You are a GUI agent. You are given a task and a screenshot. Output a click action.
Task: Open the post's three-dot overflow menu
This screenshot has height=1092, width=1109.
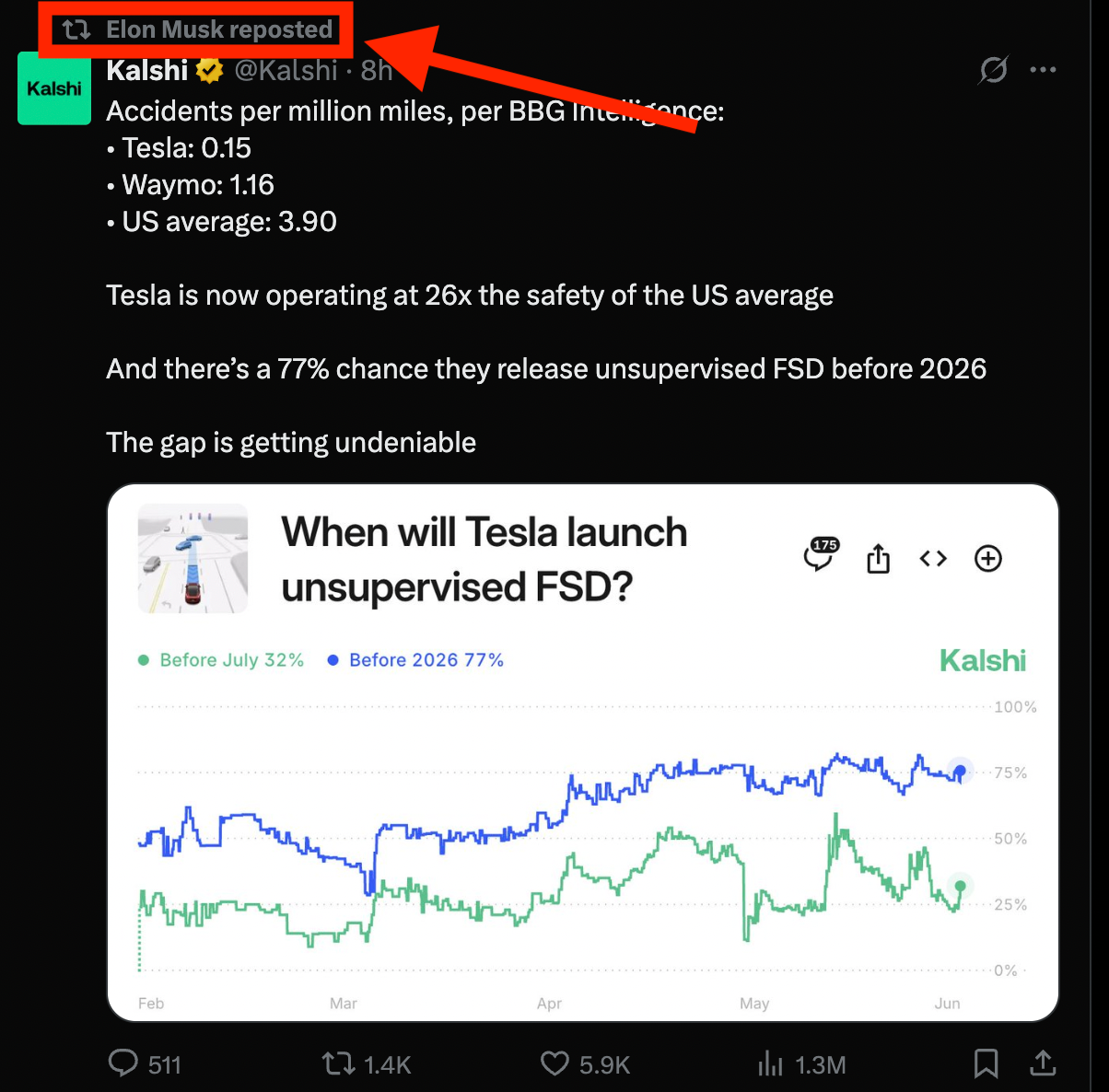click(1043, 70)
